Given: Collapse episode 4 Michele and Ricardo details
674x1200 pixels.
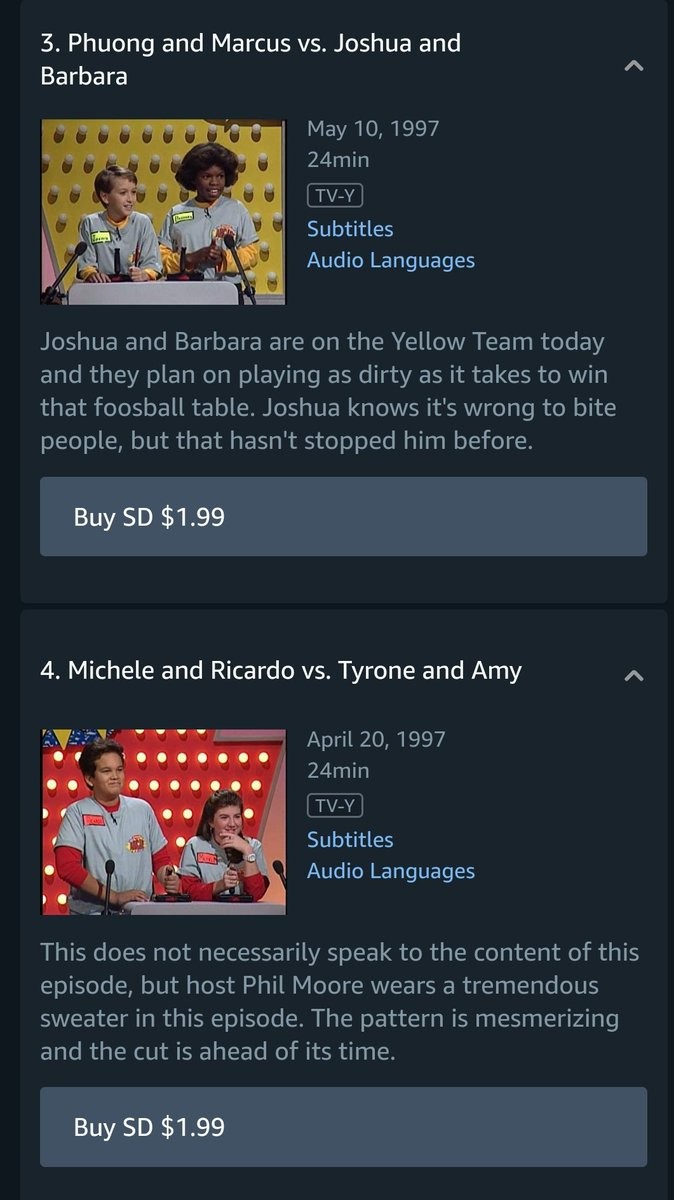Looking at the screenshot, I should 632,676.
